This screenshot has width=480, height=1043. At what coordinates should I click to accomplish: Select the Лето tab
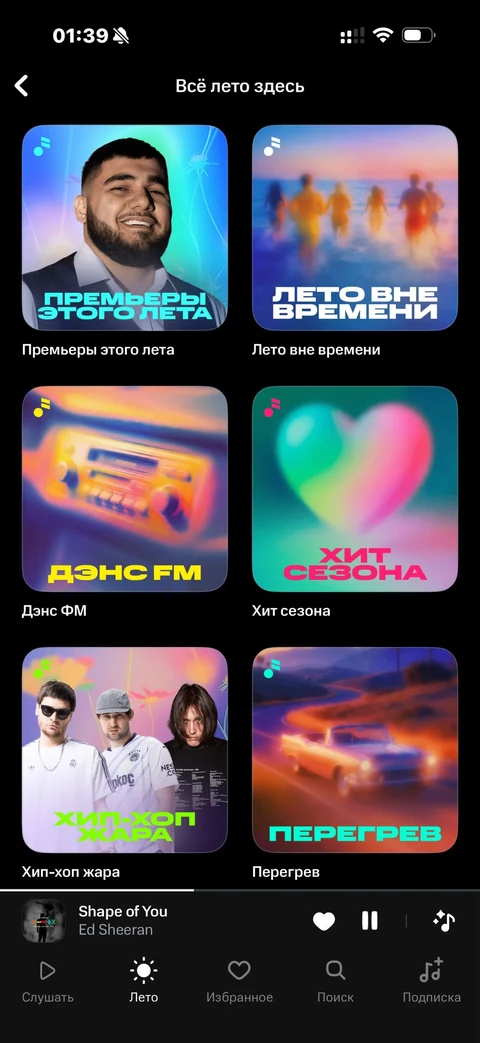[x=144, y=980]
